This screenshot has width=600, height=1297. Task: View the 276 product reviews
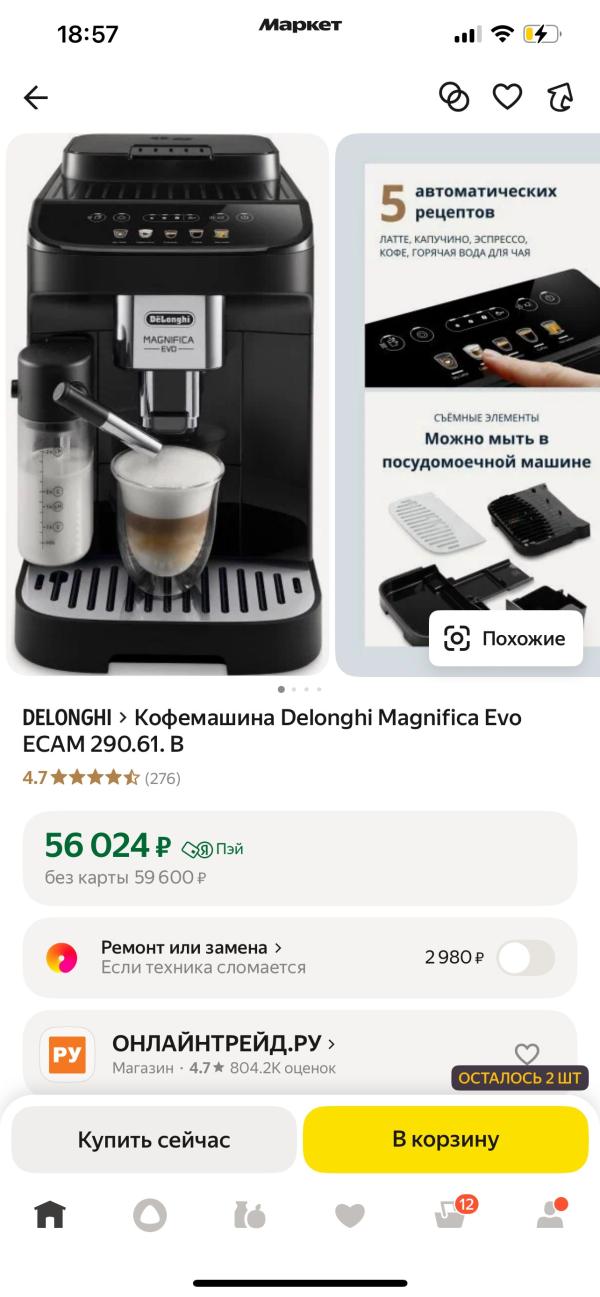pyautogui.click(x=162, y=777)
